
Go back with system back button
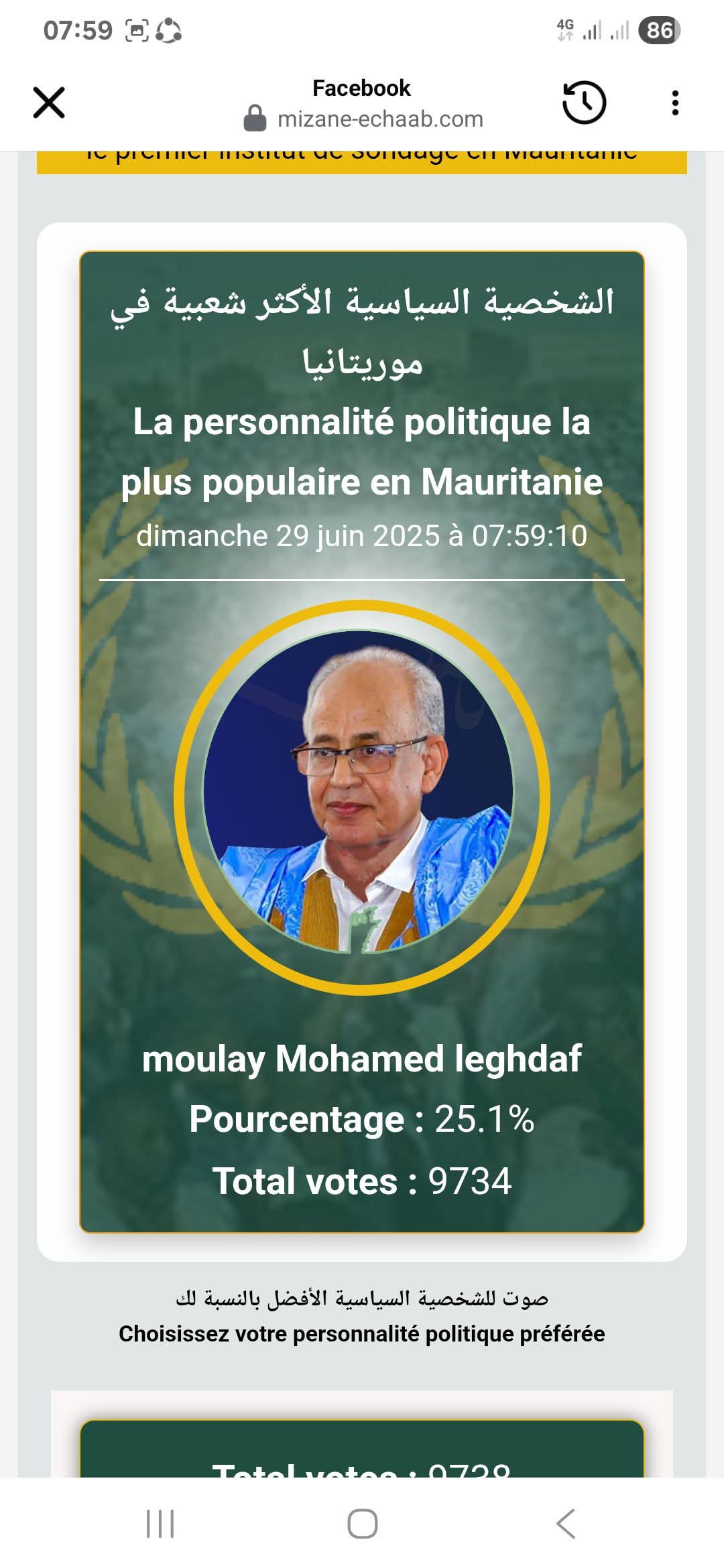point(565,1524)
